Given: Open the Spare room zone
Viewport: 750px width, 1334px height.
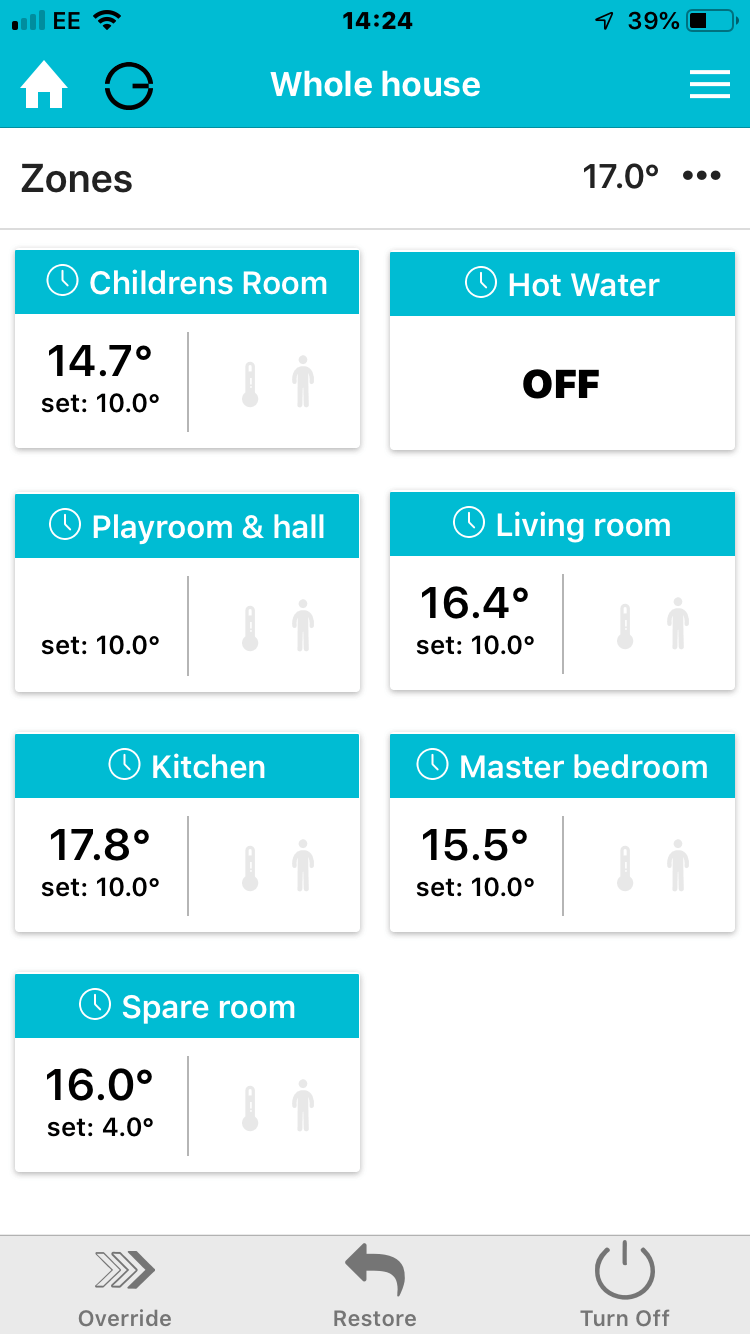Looking at the screenshot, I should (x=187, y=1073).
